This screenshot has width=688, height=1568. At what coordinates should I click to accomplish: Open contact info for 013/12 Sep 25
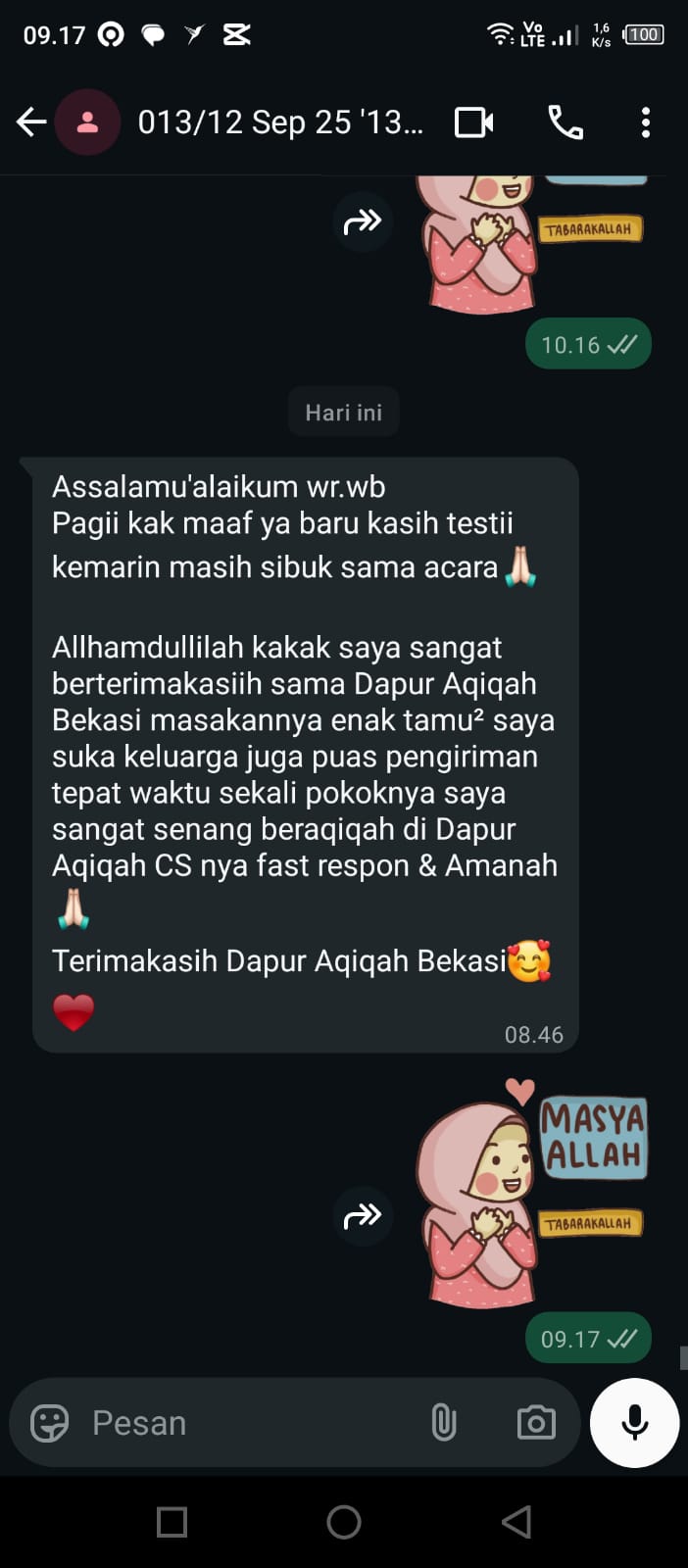[279, 122]
